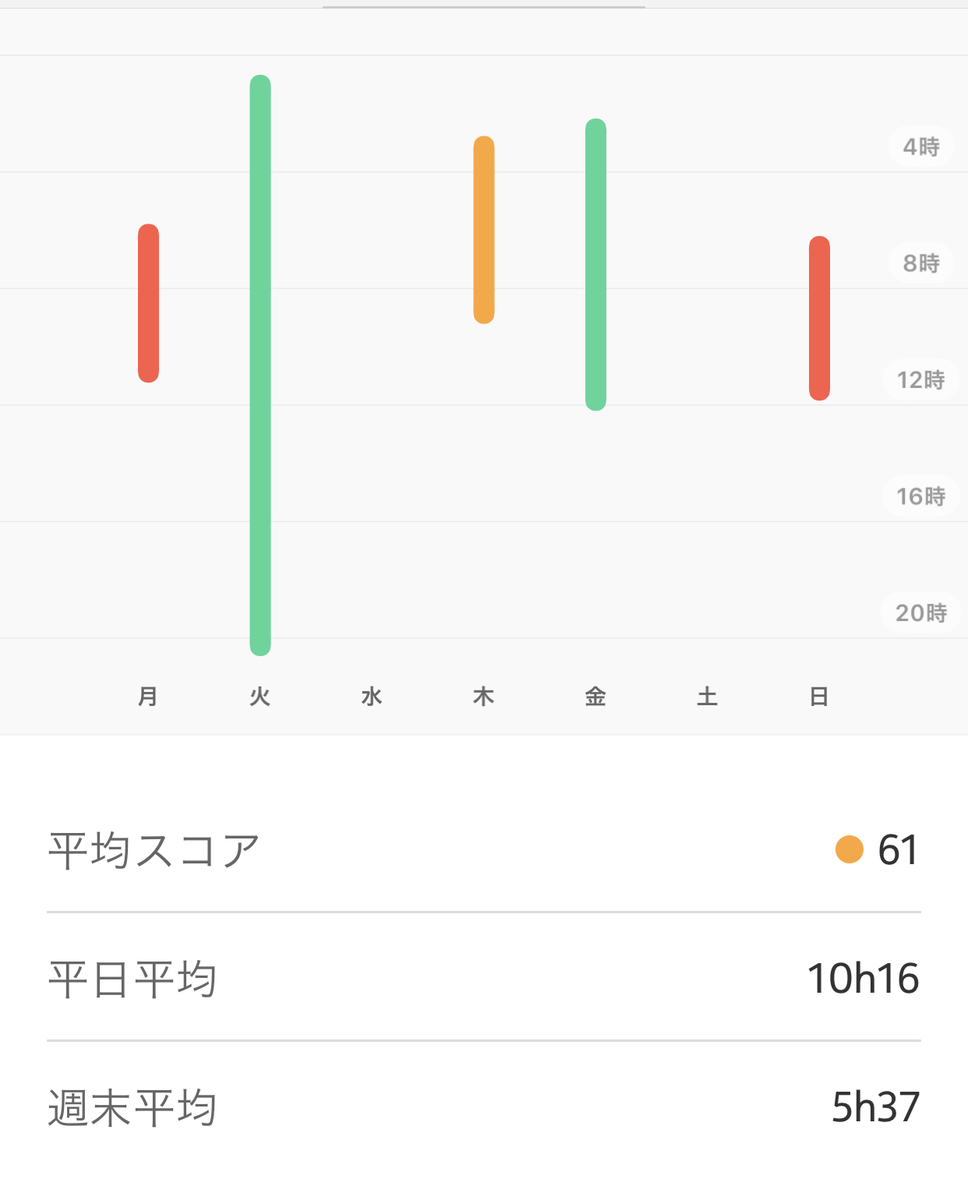Image resolution: width=968 pixels, height=1200 pixels.
Task: Select the green sleep bar for 金
Action: (596, 264)
